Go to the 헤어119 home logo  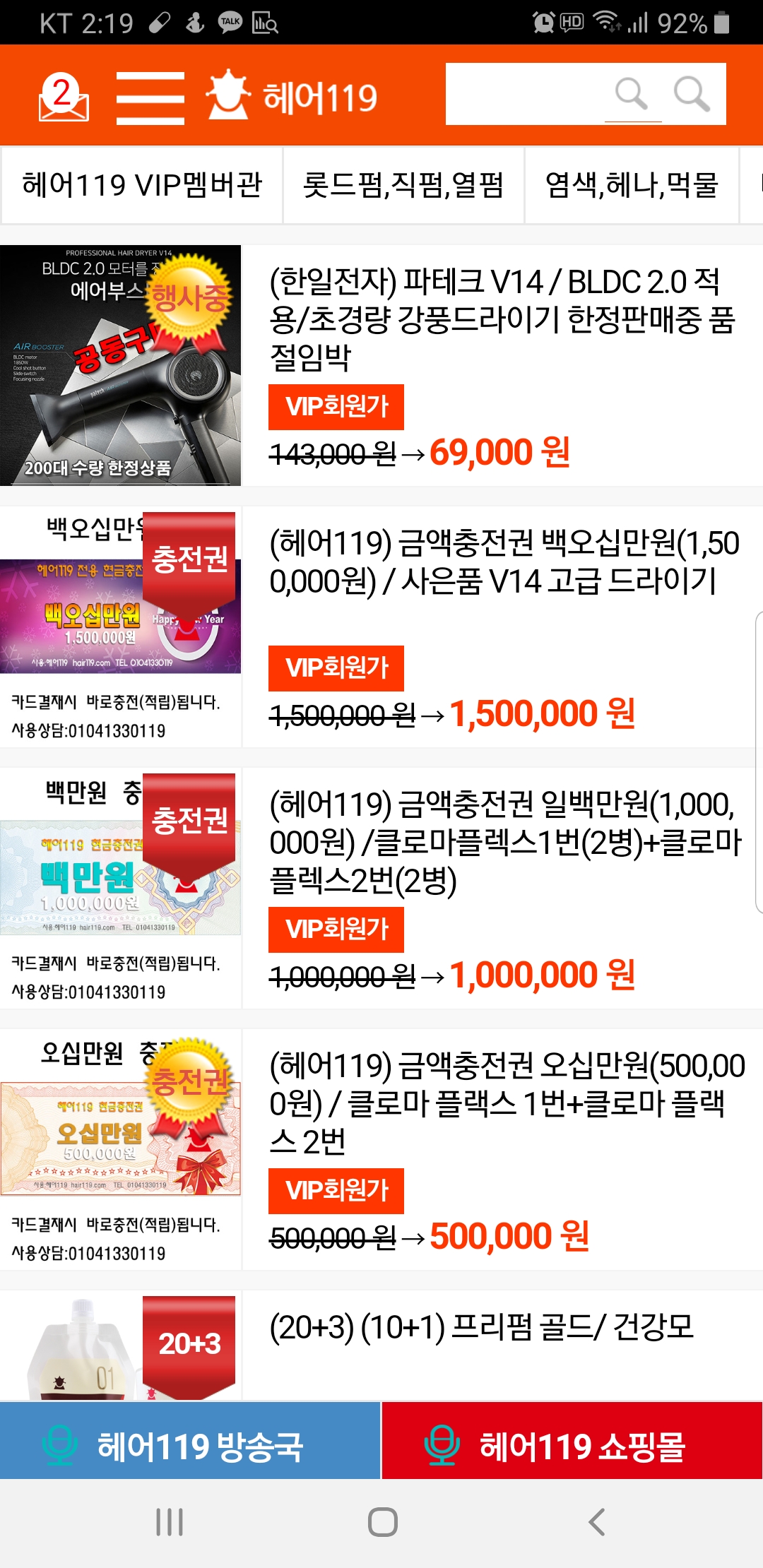pos(292,95)
